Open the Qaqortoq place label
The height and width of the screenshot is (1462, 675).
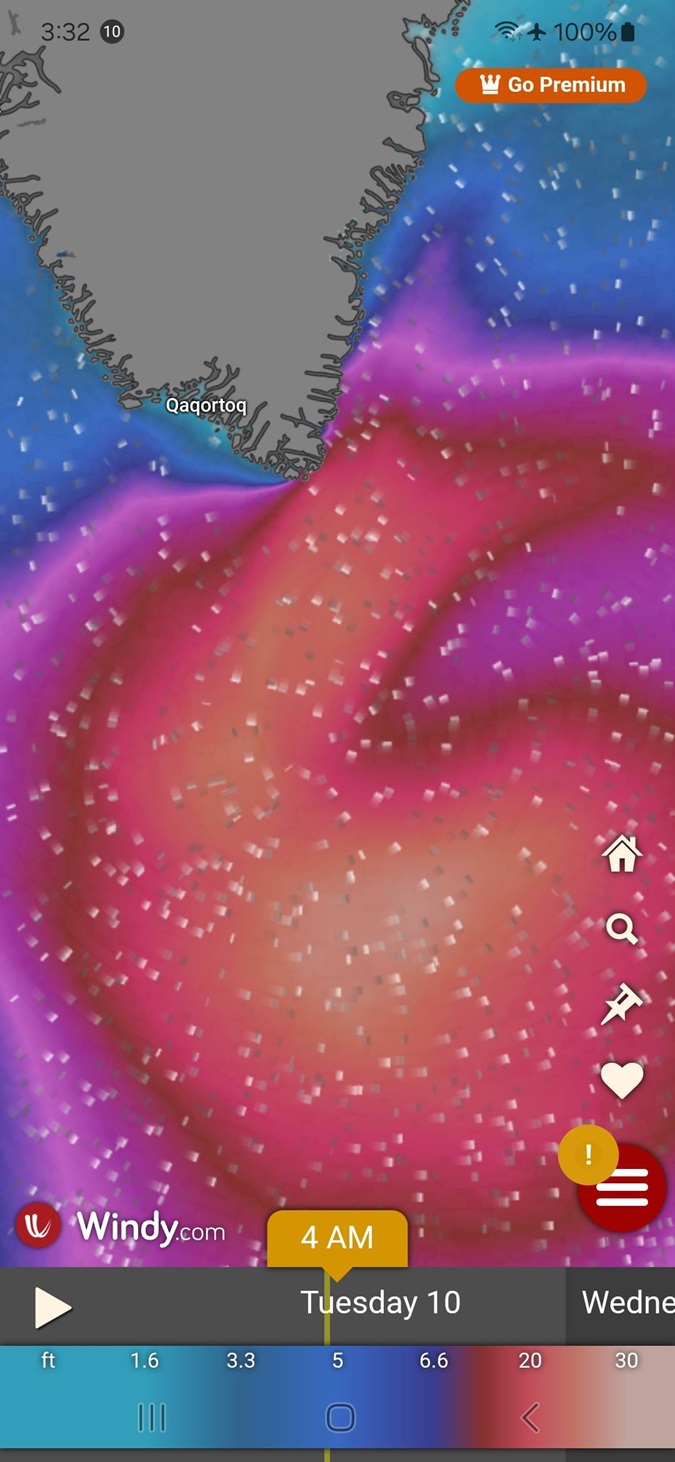click(205, 406)
